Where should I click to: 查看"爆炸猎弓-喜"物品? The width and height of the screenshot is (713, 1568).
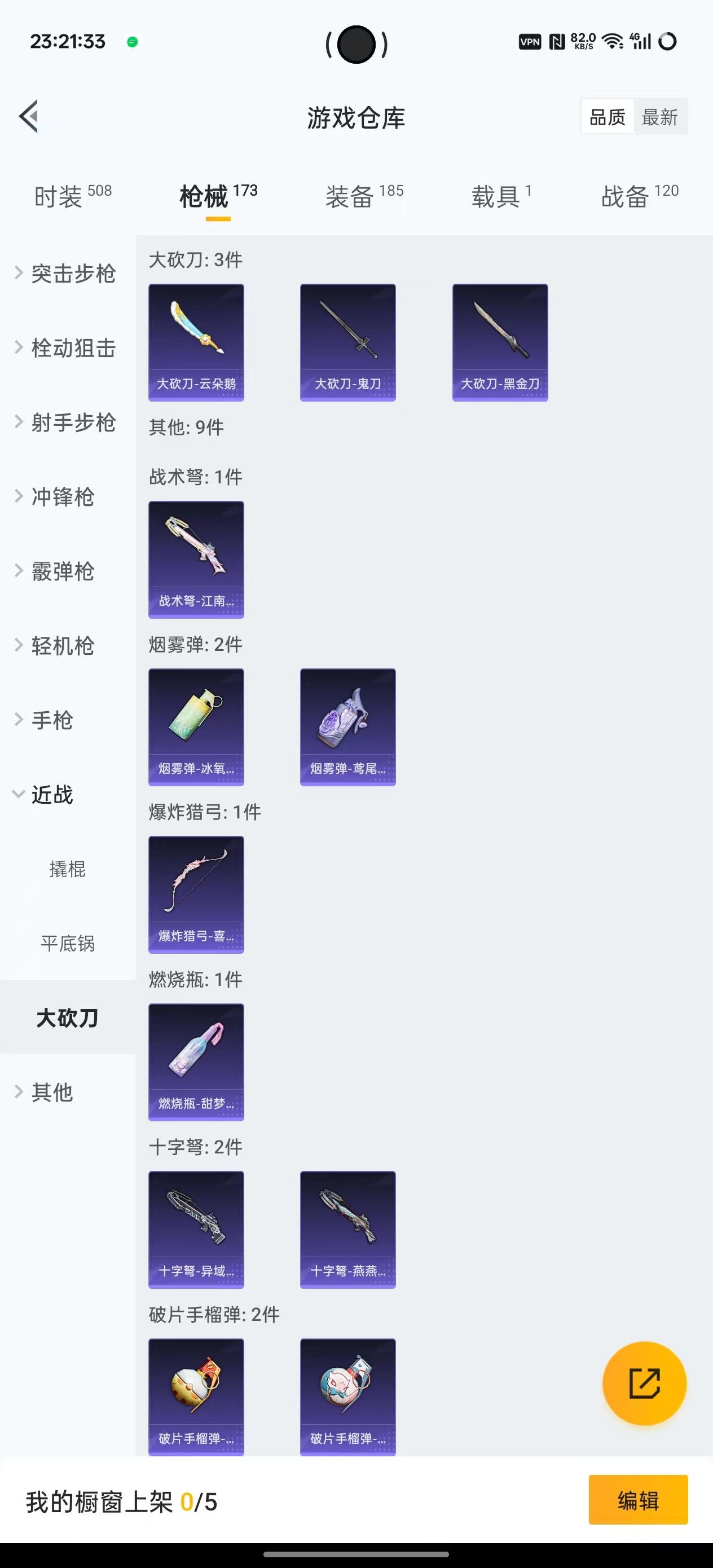point(196,893)
